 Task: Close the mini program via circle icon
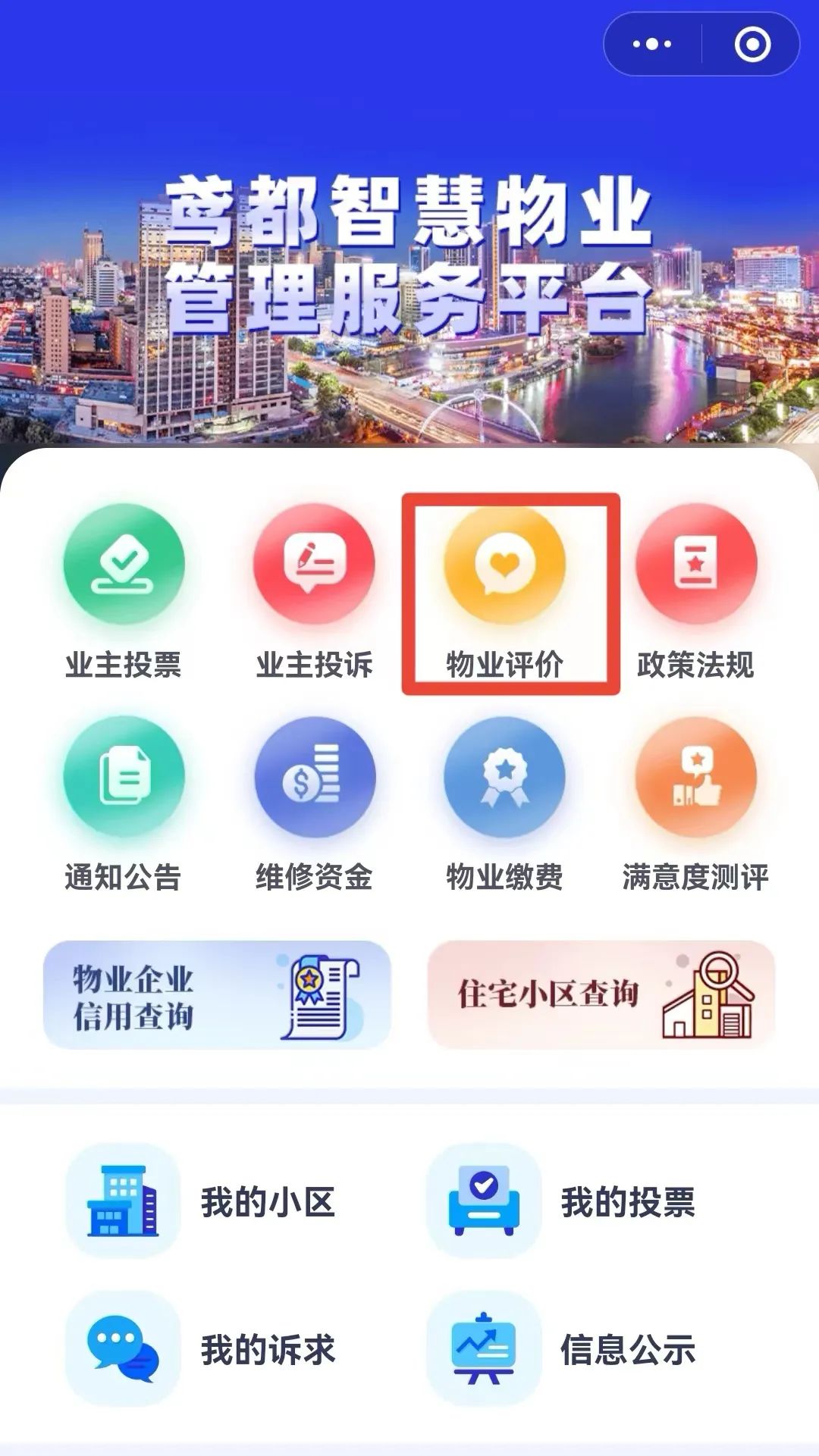(752, 44)
